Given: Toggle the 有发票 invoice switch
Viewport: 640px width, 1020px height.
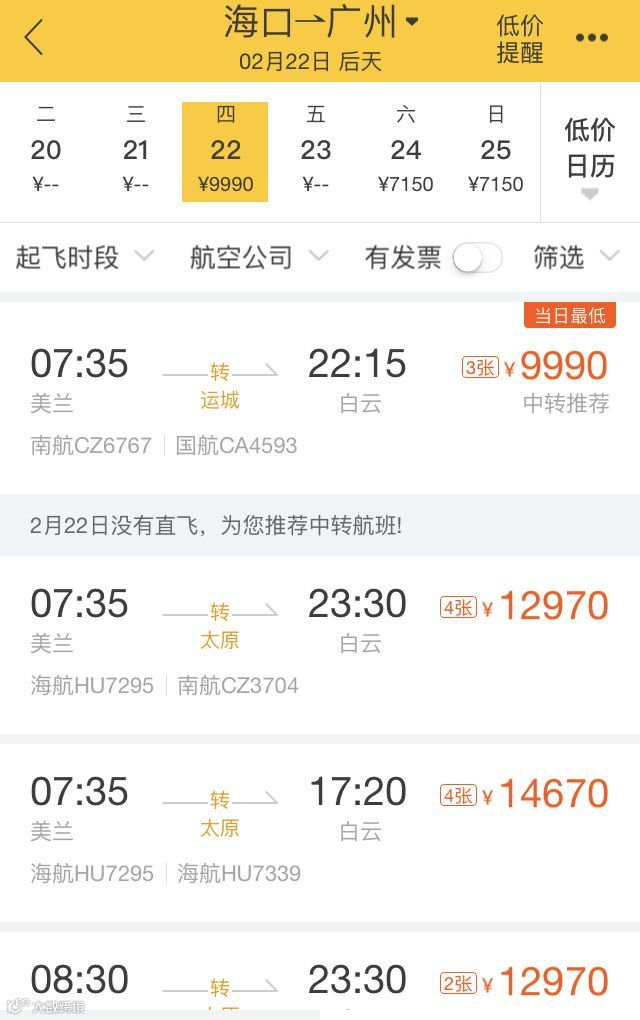Looking at the screenshot, I should [477, 258].
